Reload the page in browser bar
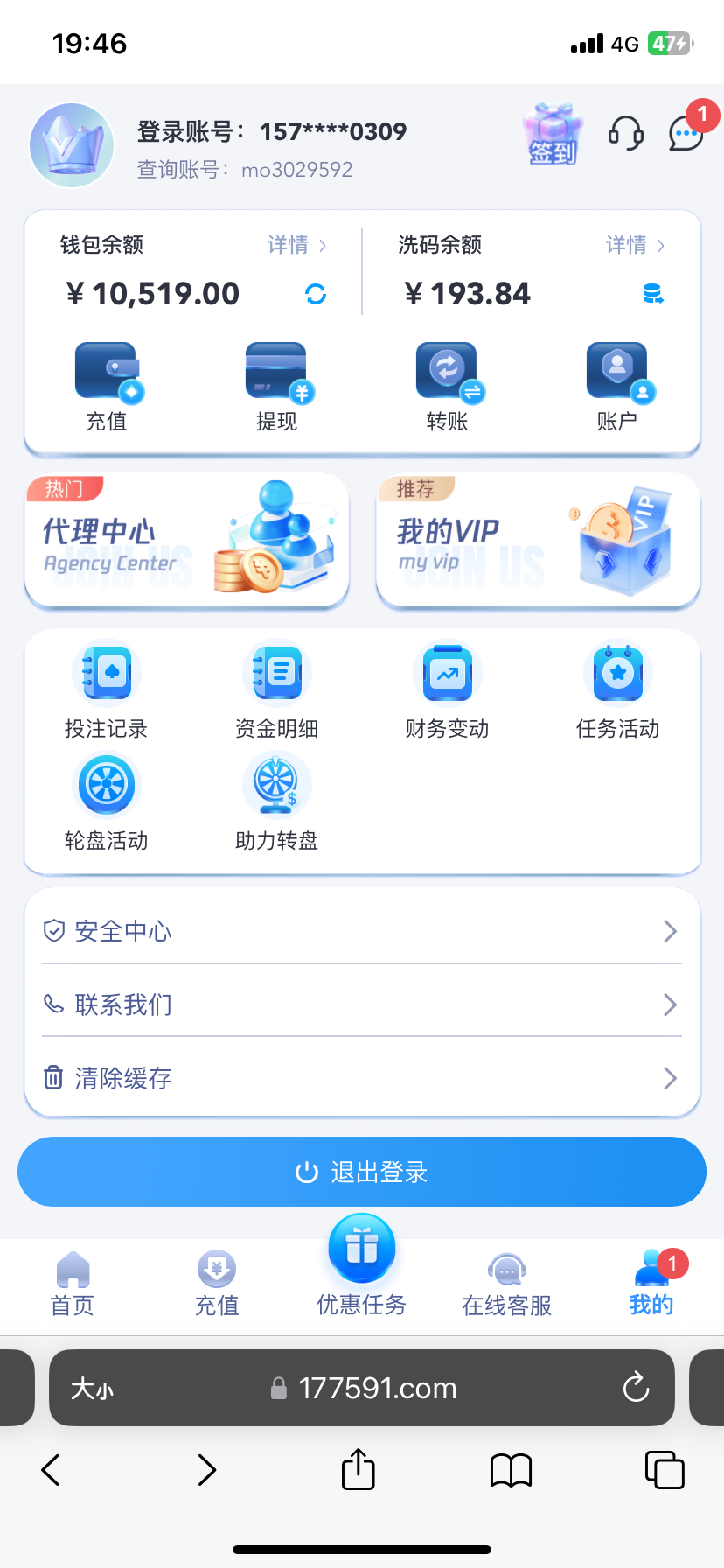The width and height of the screenshot is (724, 1568). point(636,1387)
